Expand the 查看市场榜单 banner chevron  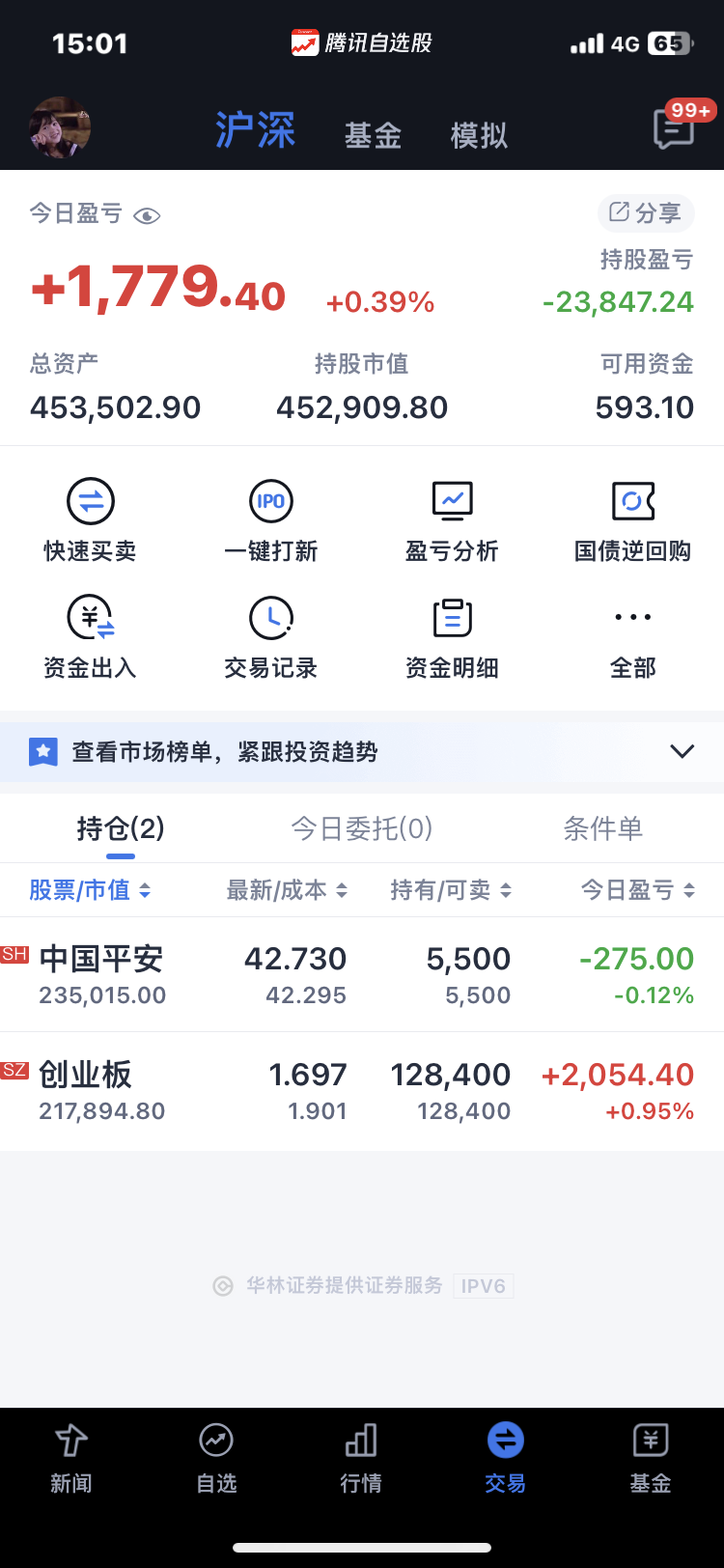[682, 751]
